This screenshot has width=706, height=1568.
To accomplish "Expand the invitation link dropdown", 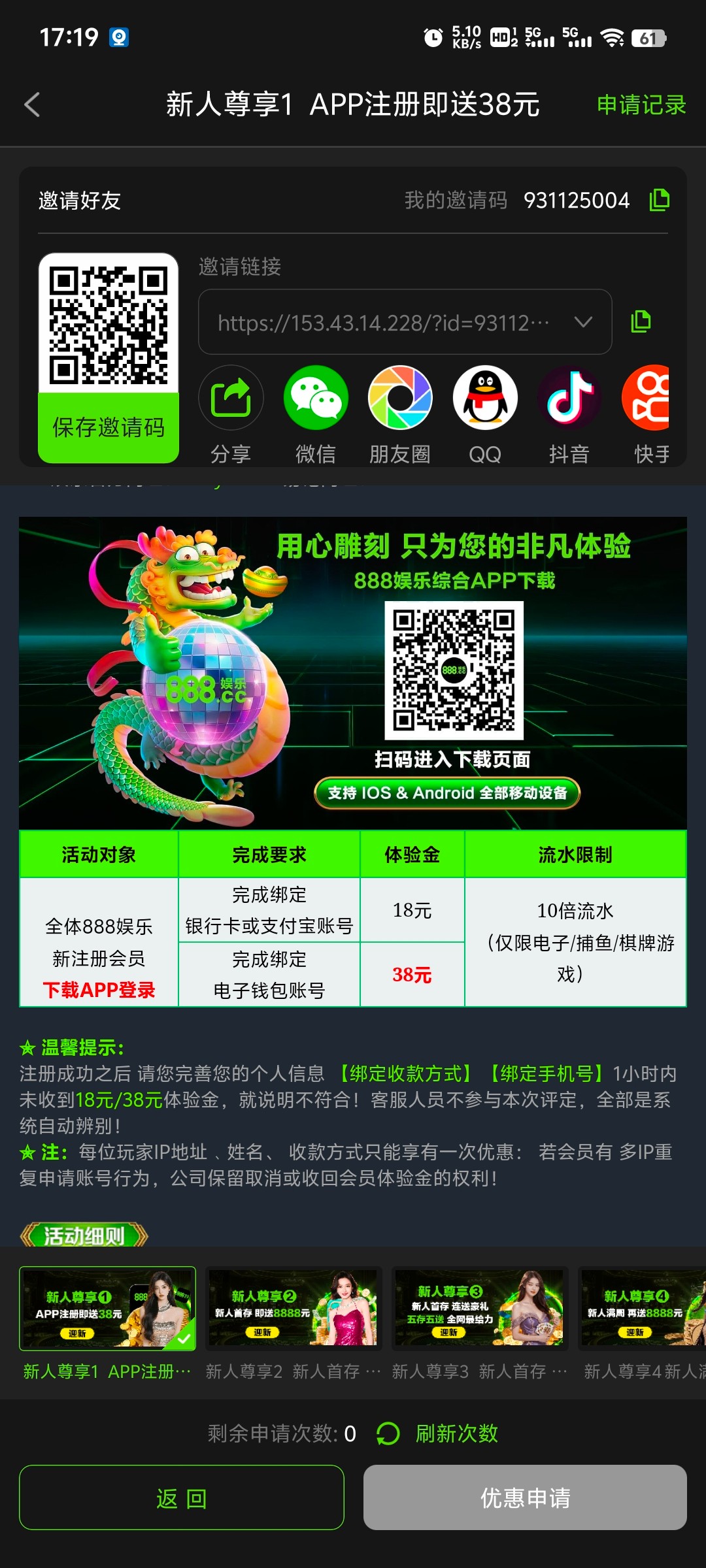I will click(582, 321).
